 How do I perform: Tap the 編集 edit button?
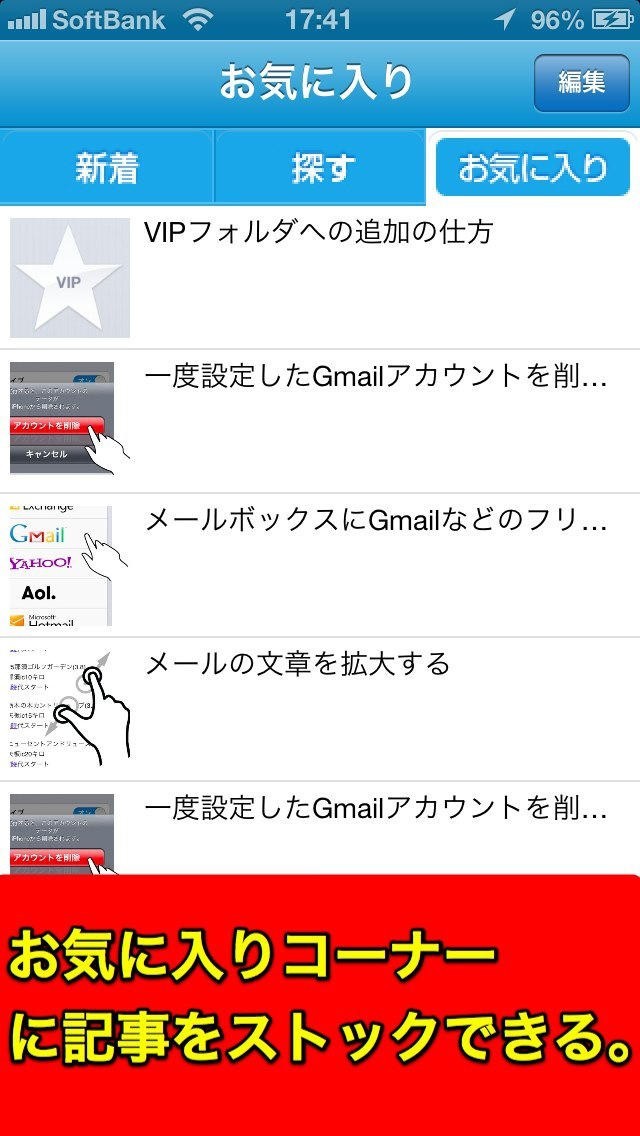pyautogui.click(x=581, y=82)
